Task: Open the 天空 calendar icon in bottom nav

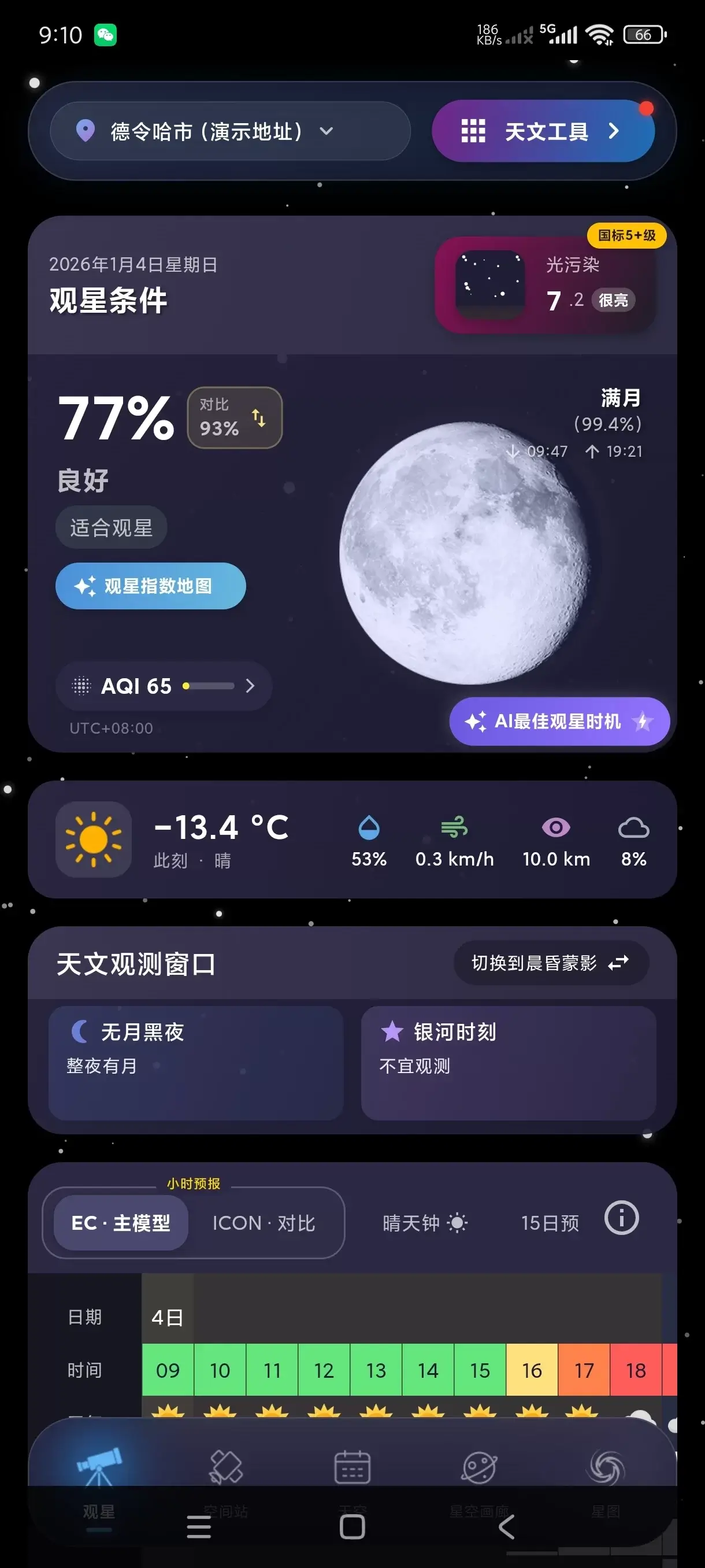Action: coord(353,1467)
